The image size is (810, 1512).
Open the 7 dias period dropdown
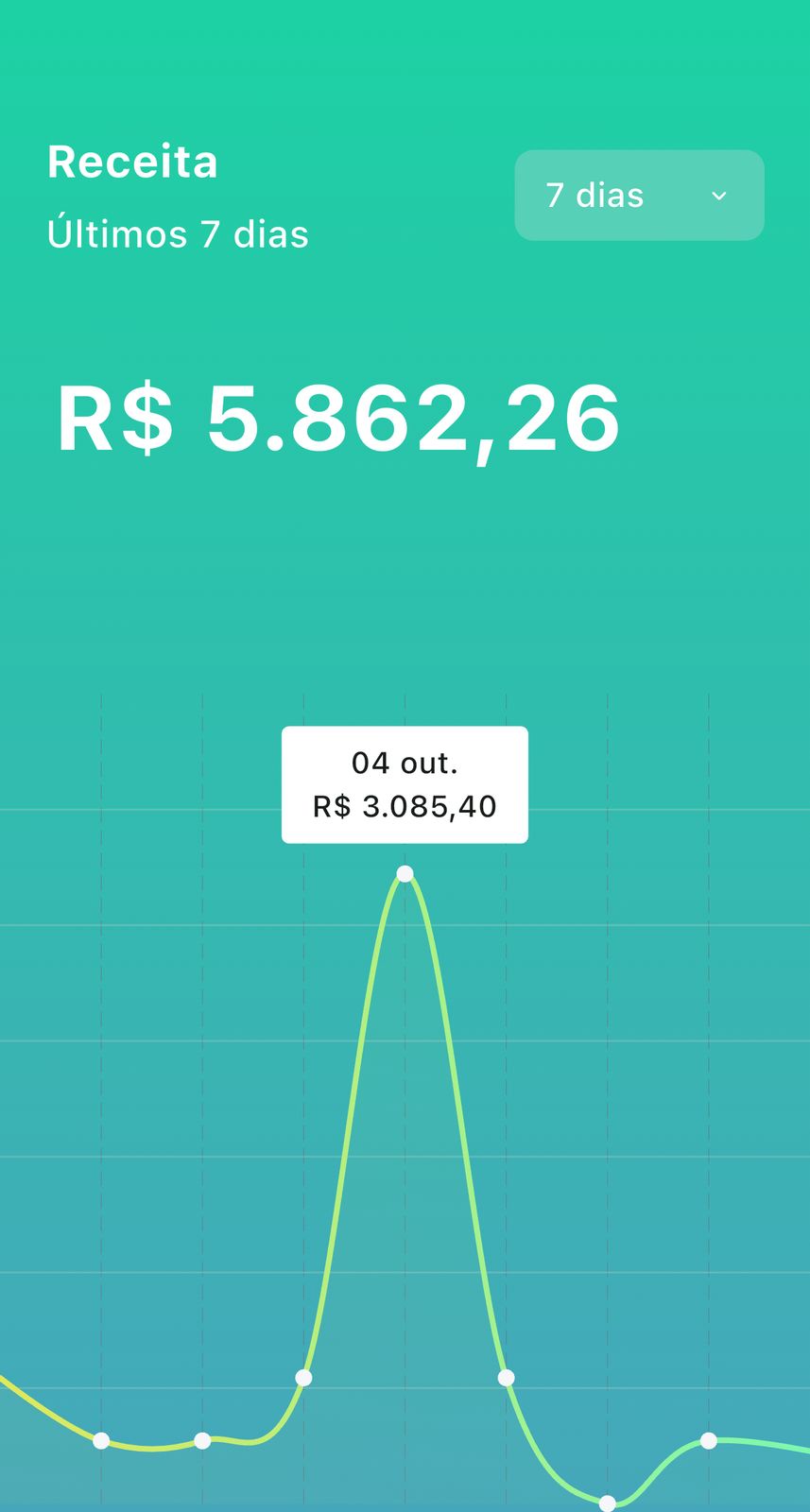(x=639, y=196)
